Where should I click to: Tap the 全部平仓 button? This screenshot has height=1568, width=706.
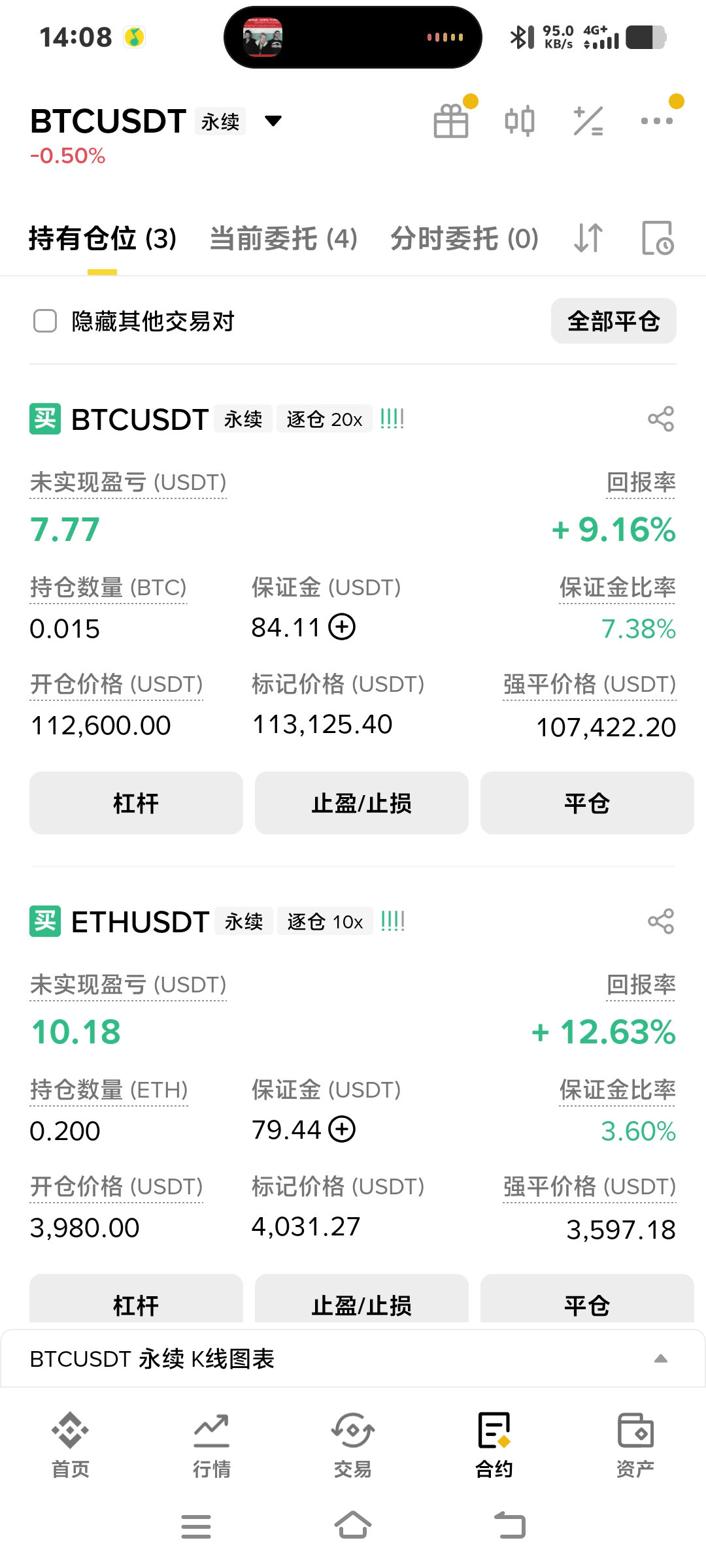(x=613, y=321)
